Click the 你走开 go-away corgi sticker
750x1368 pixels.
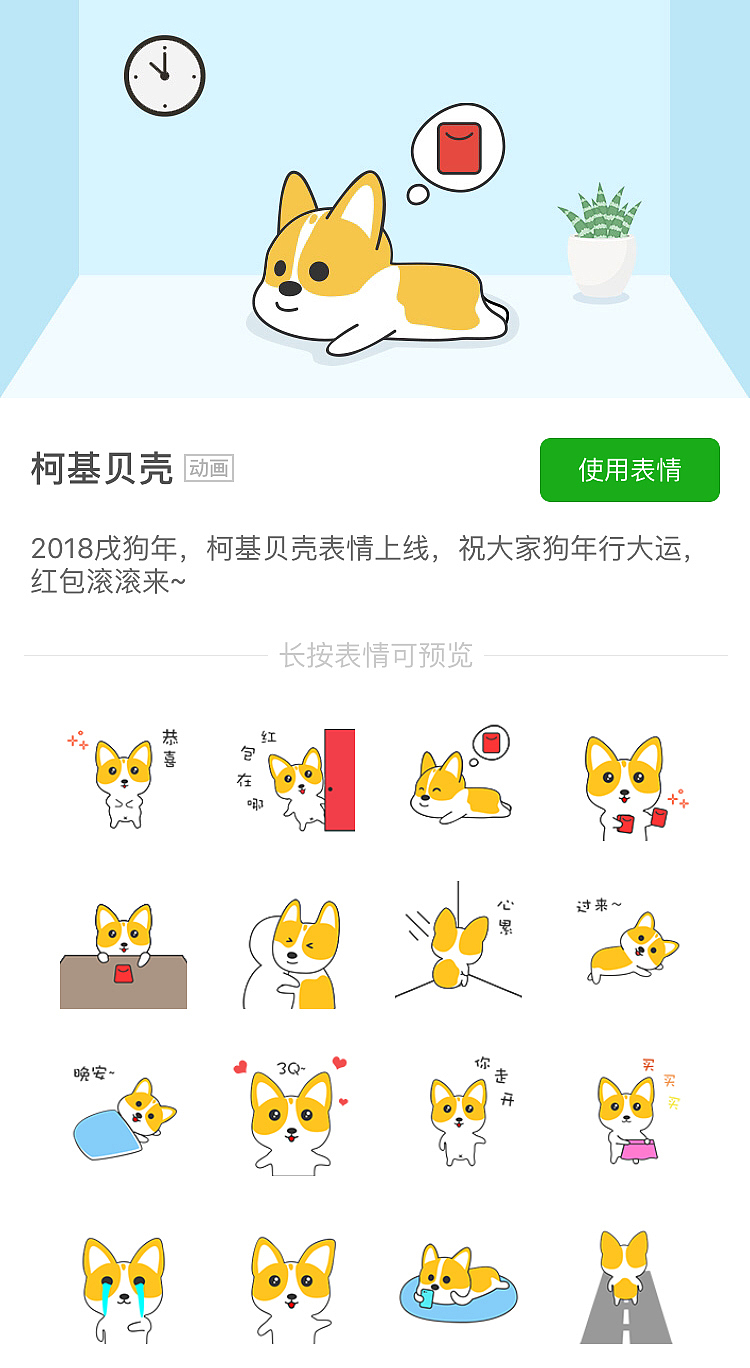pyautogui.click(x=458, y=1110)
